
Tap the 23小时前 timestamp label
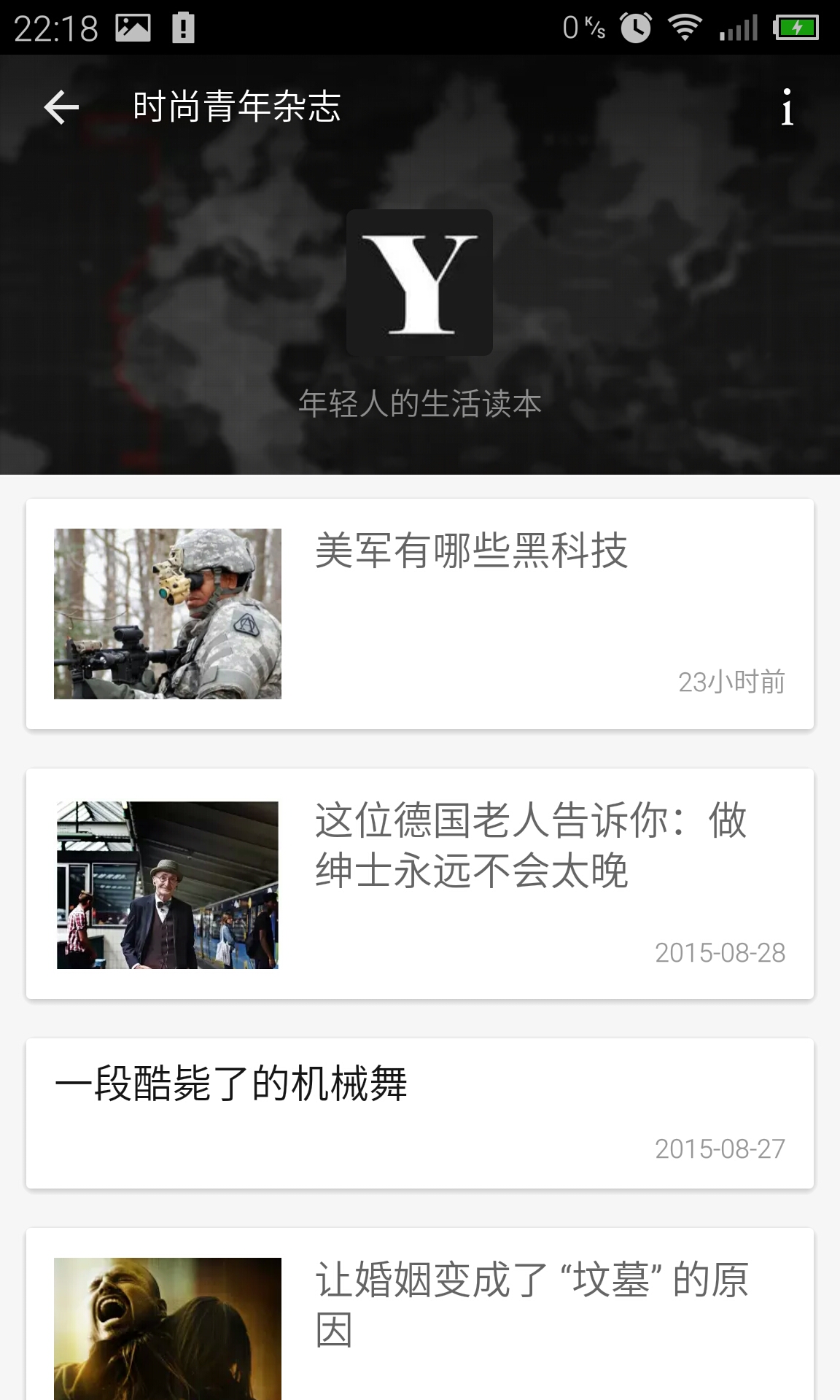pyautogui.click(x=733, y=683)
